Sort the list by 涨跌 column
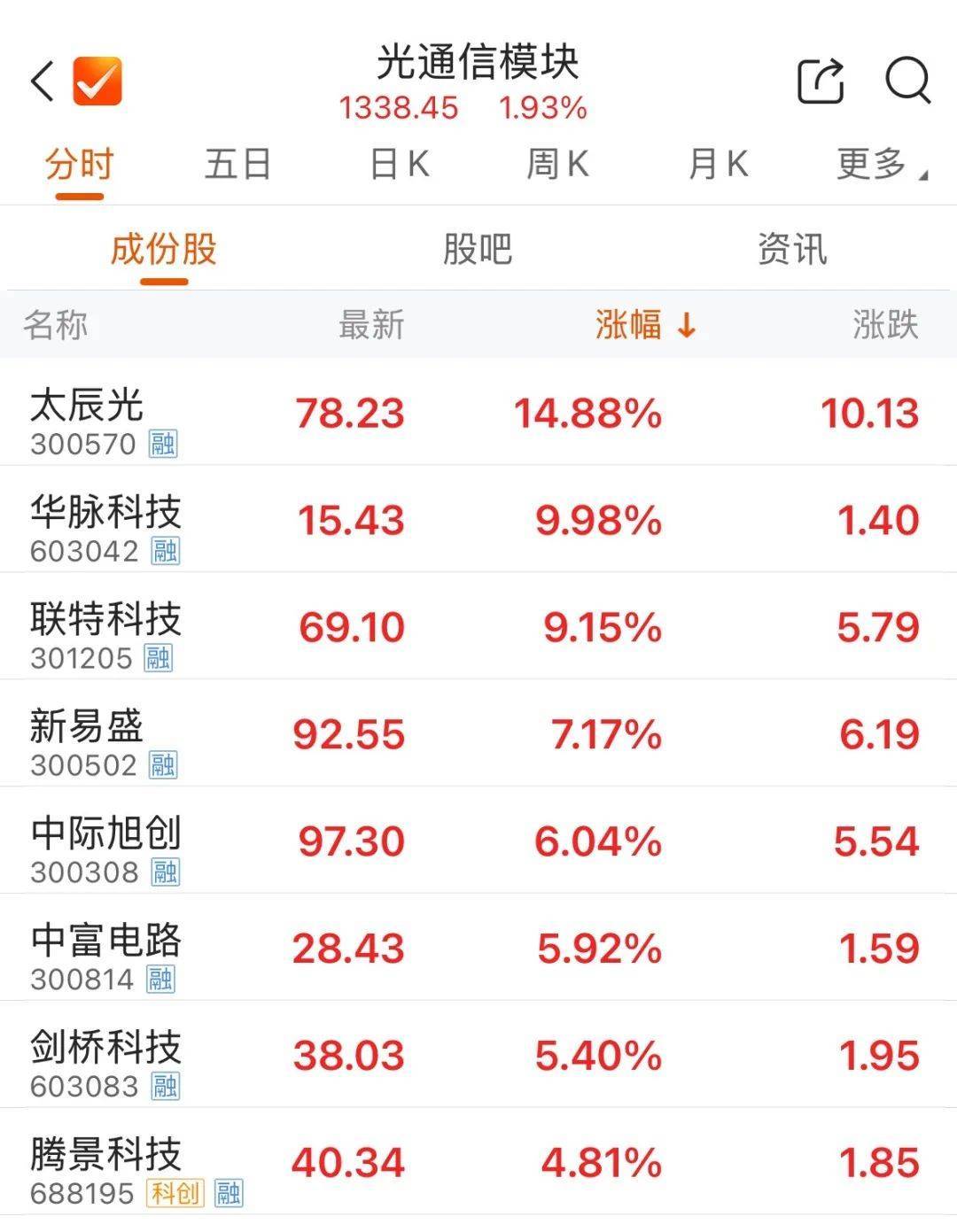This screenshot has width=957, height=1232. coord(884,325)
